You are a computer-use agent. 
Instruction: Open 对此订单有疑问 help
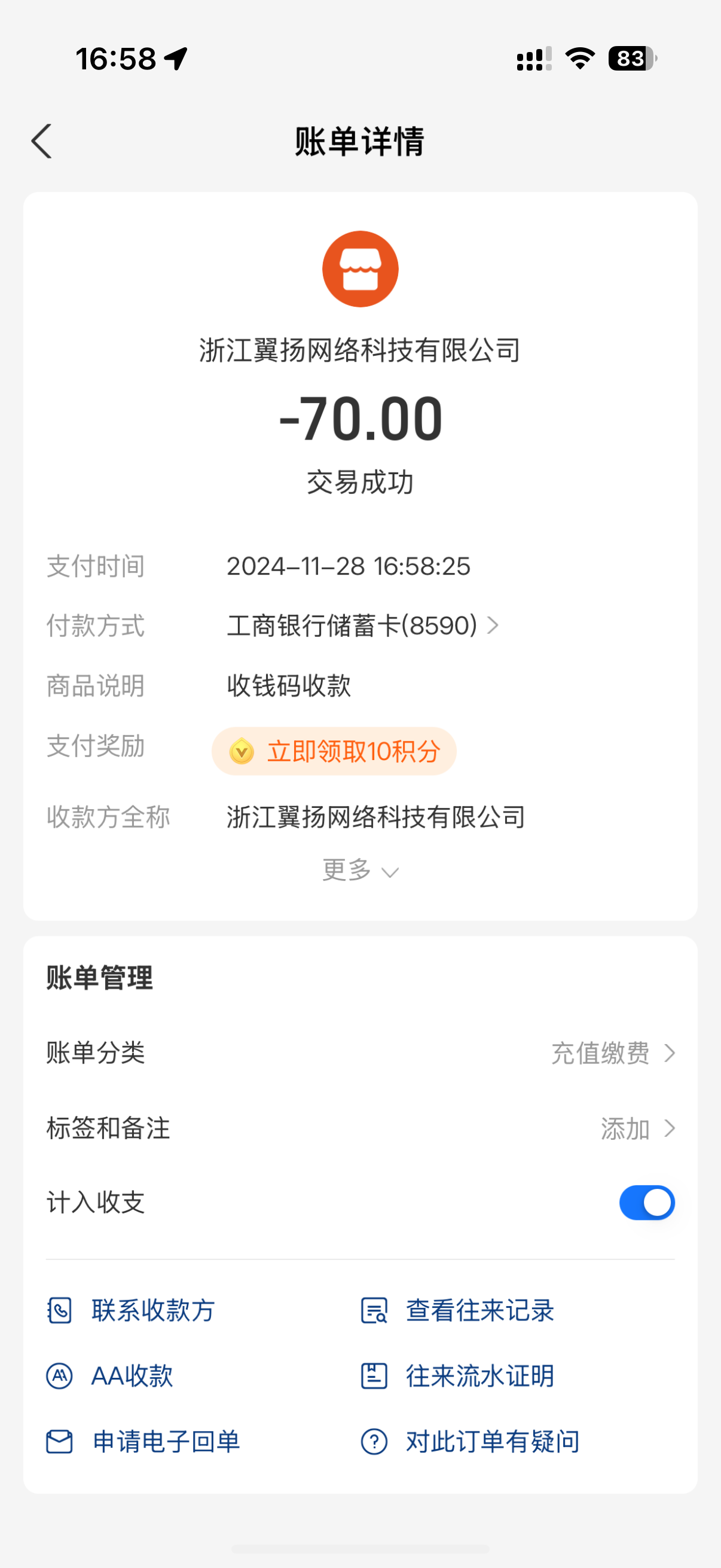click(471, 1441)
